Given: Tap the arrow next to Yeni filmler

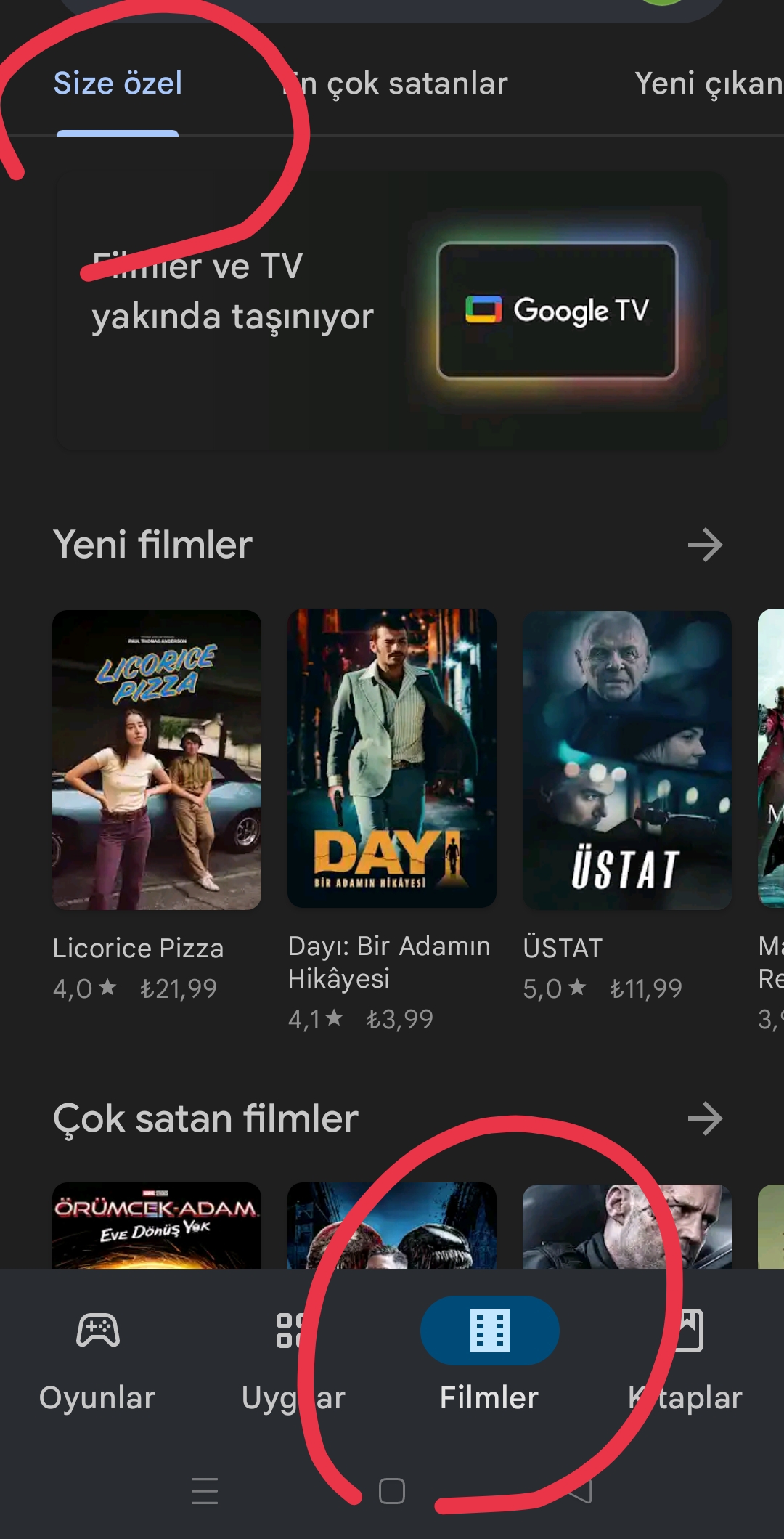Looking at the screenshot, I should (705, 545).
